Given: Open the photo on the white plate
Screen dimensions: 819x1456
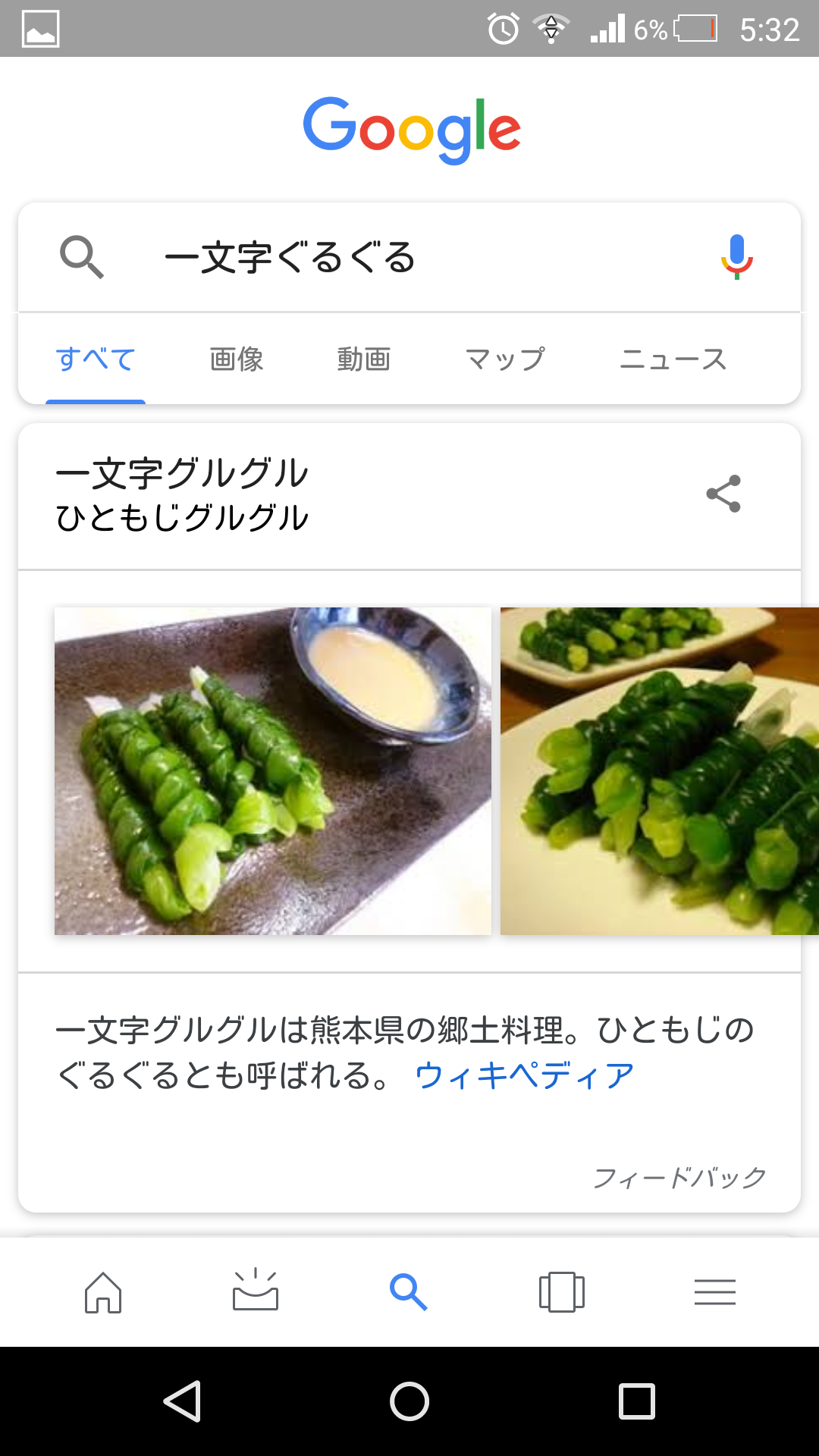Looking at the screenshot, I should click(658, 770).
